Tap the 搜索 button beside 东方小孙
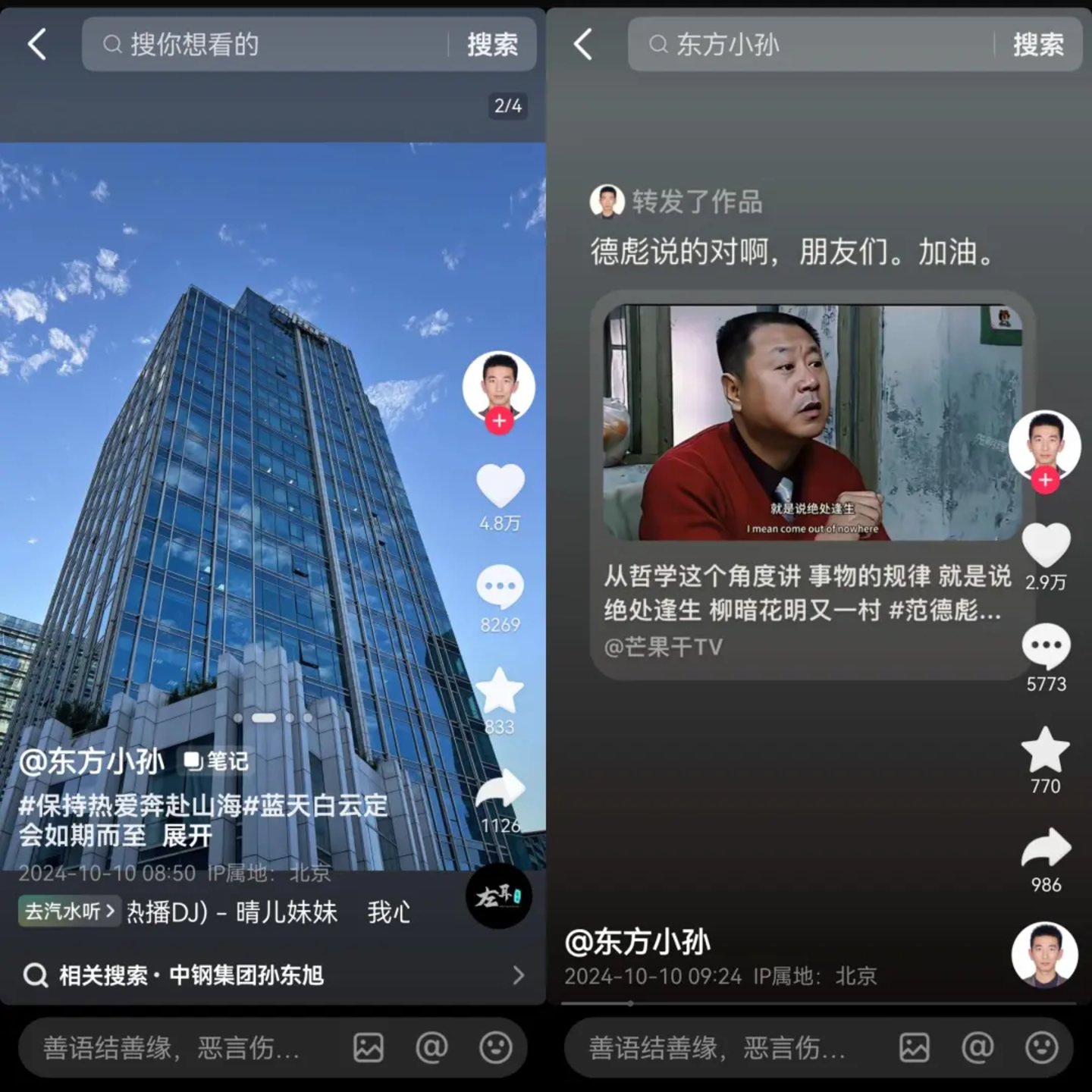The image size is (1092, 1092). point(1038,45)
